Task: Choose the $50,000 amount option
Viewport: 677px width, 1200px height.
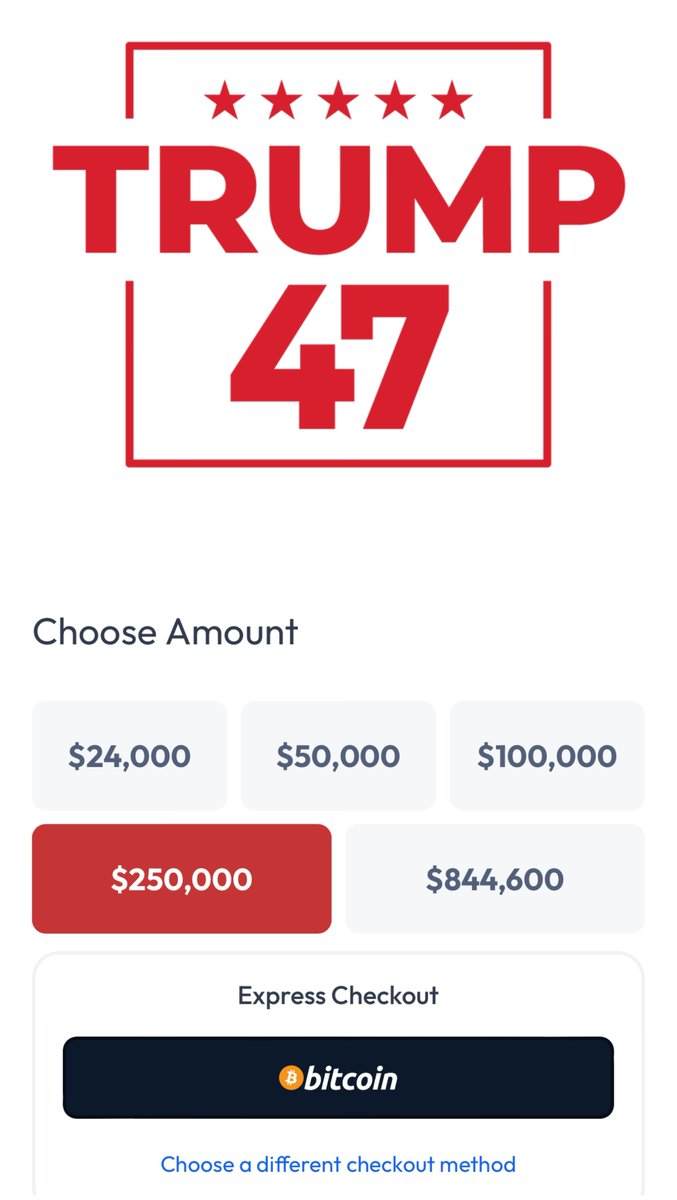Action: coord(338,755)
